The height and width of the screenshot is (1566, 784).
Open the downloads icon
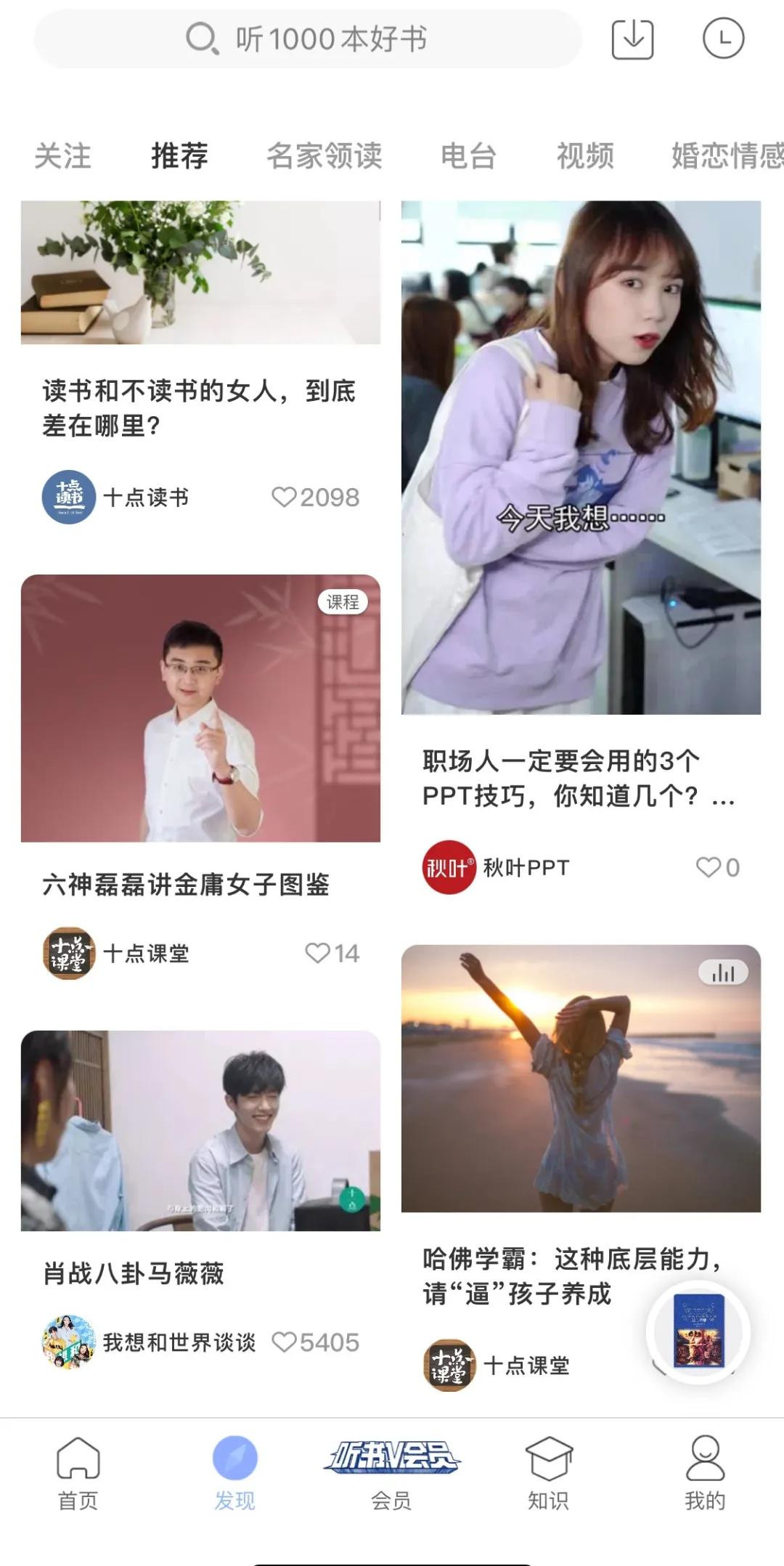632,39
